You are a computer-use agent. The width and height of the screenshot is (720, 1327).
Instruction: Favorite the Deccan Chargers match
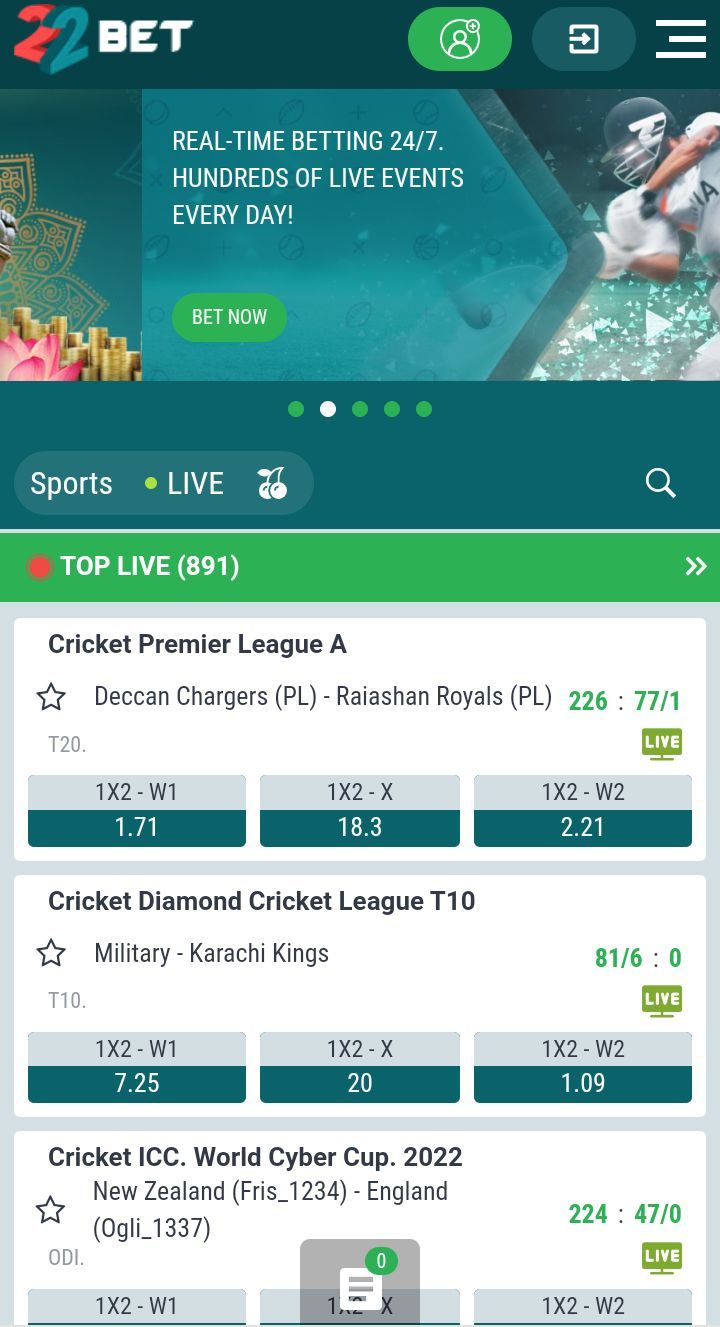pos(51,697)
